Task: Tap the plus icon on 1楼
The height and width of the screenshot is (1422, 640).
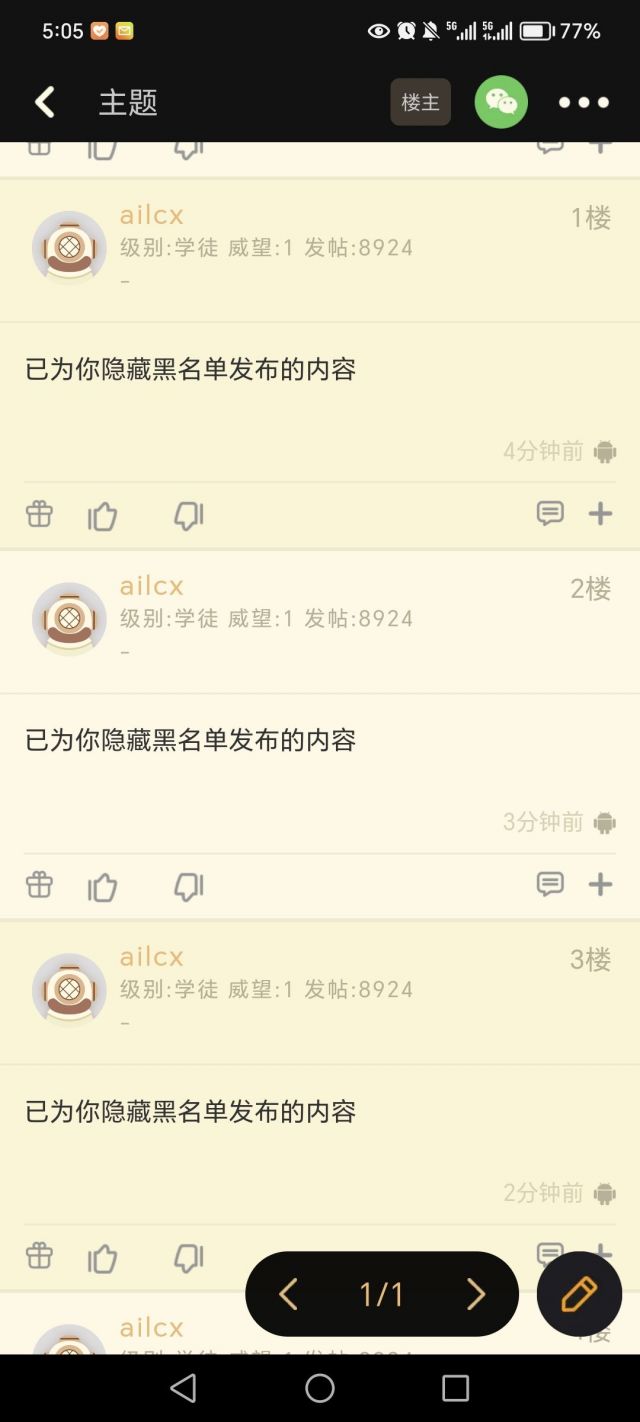Action: click(x=600, y=514)
